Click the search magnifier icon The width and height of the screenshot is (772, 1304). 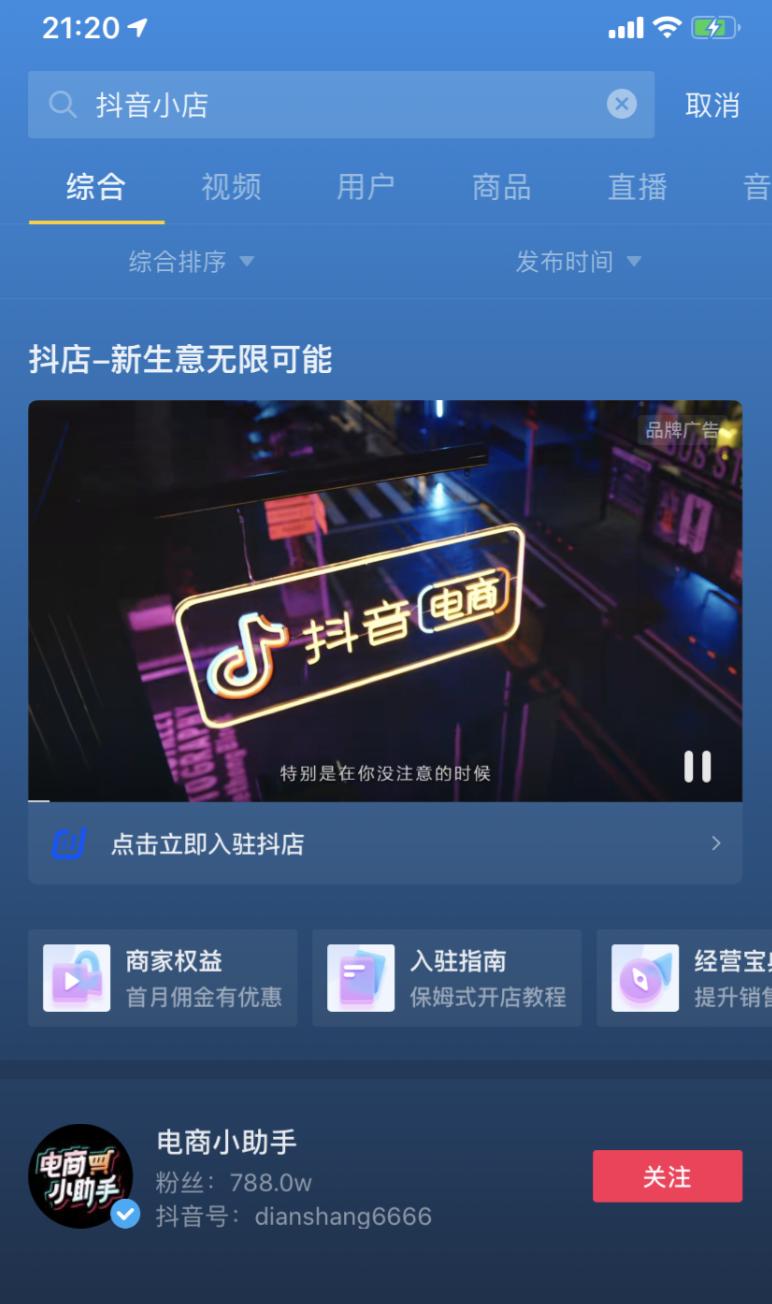click(62, 104)
